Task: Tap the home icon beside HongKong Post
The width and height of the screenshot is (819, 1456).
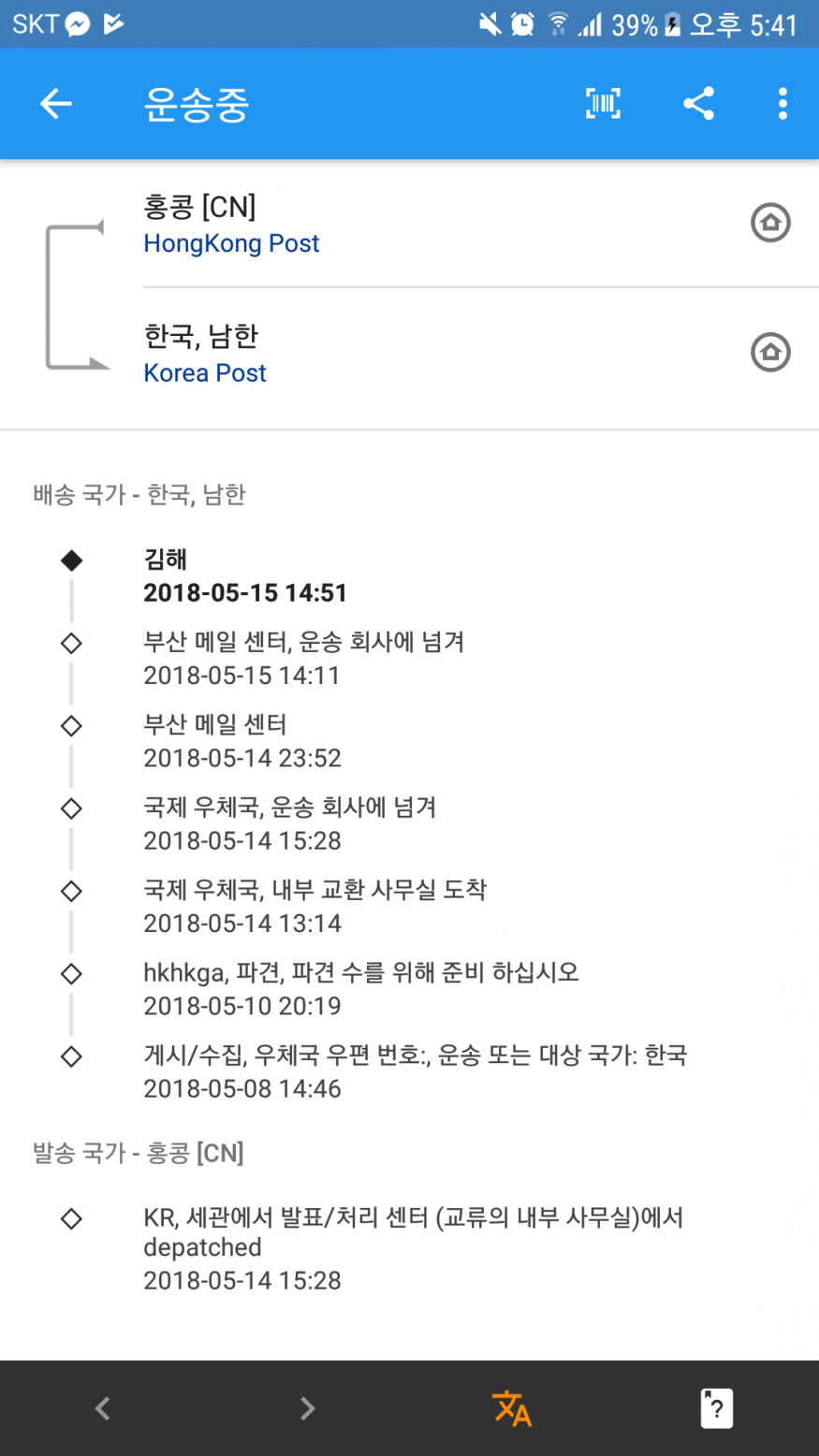Action: click(x=770, y=223)
